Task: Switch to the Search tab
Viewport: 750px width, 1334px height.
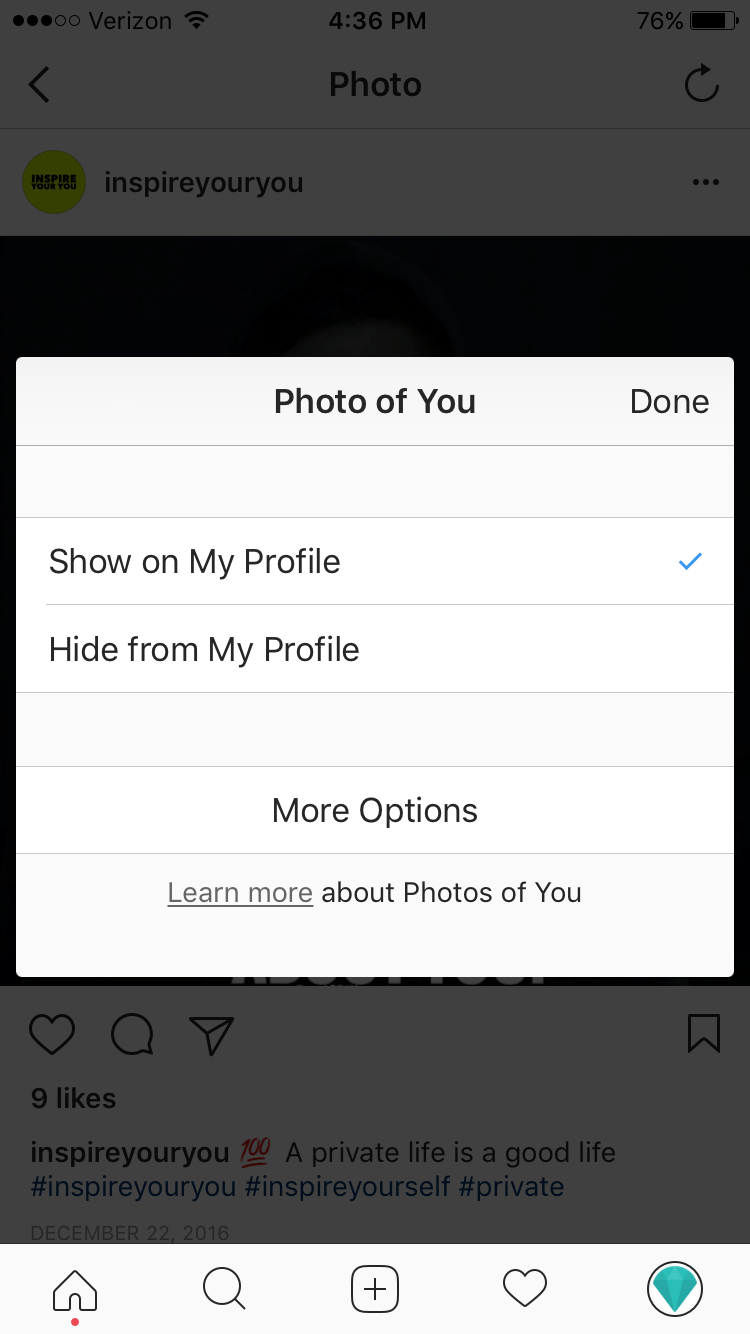Action: (224, 1289)
